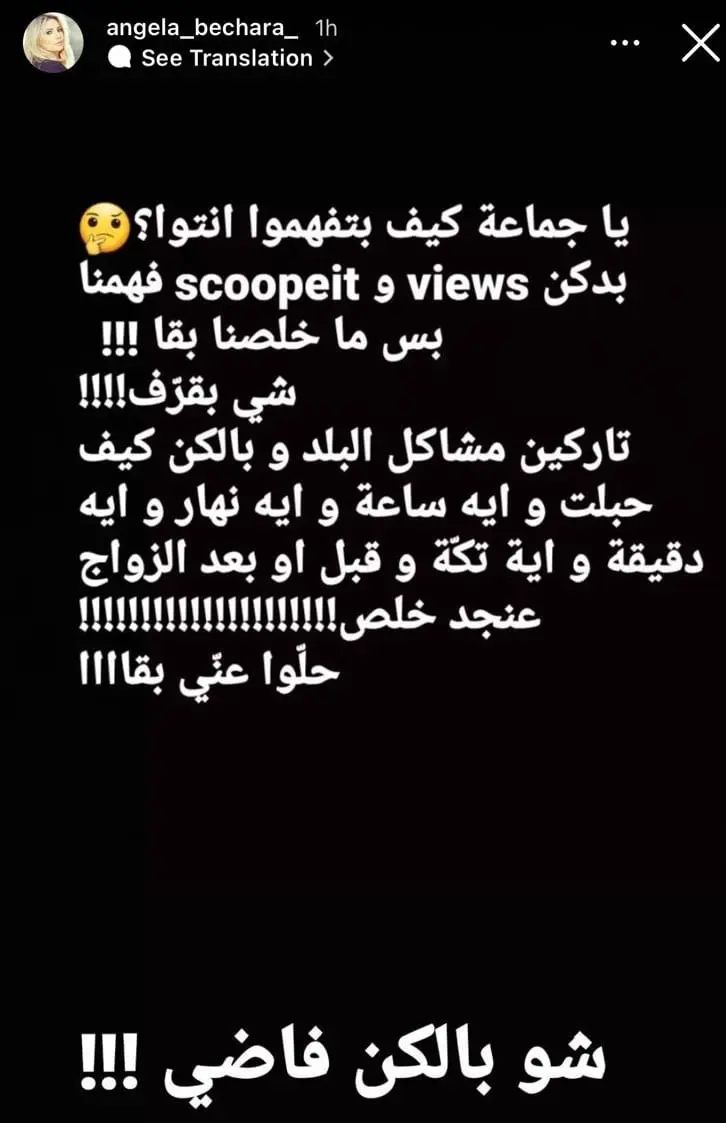Open the angela_bechara_ username
This screenshot has height=1123, width=726.
coord(202,27)
